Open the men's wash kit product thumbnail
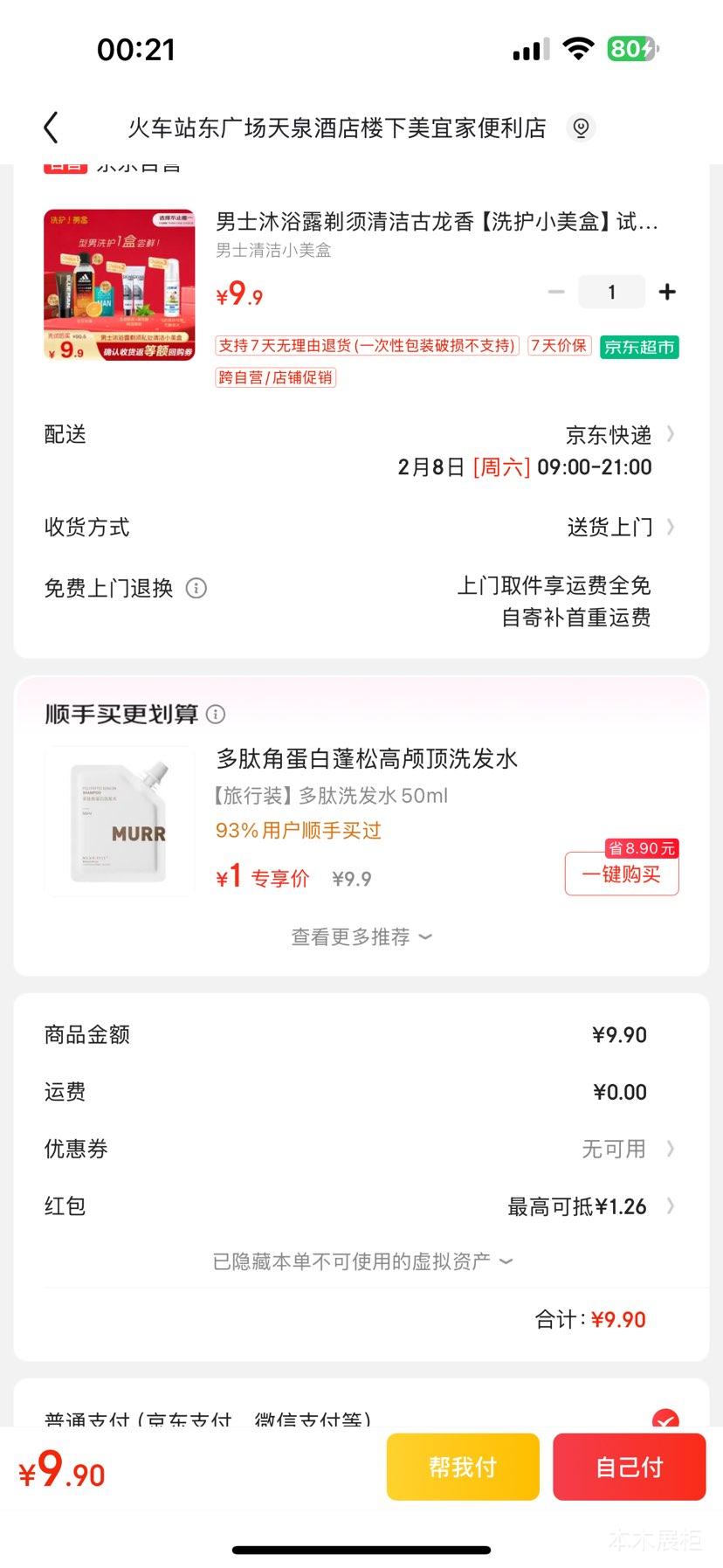This screenshot has width=723, height=1568. (x=120, y=284)
